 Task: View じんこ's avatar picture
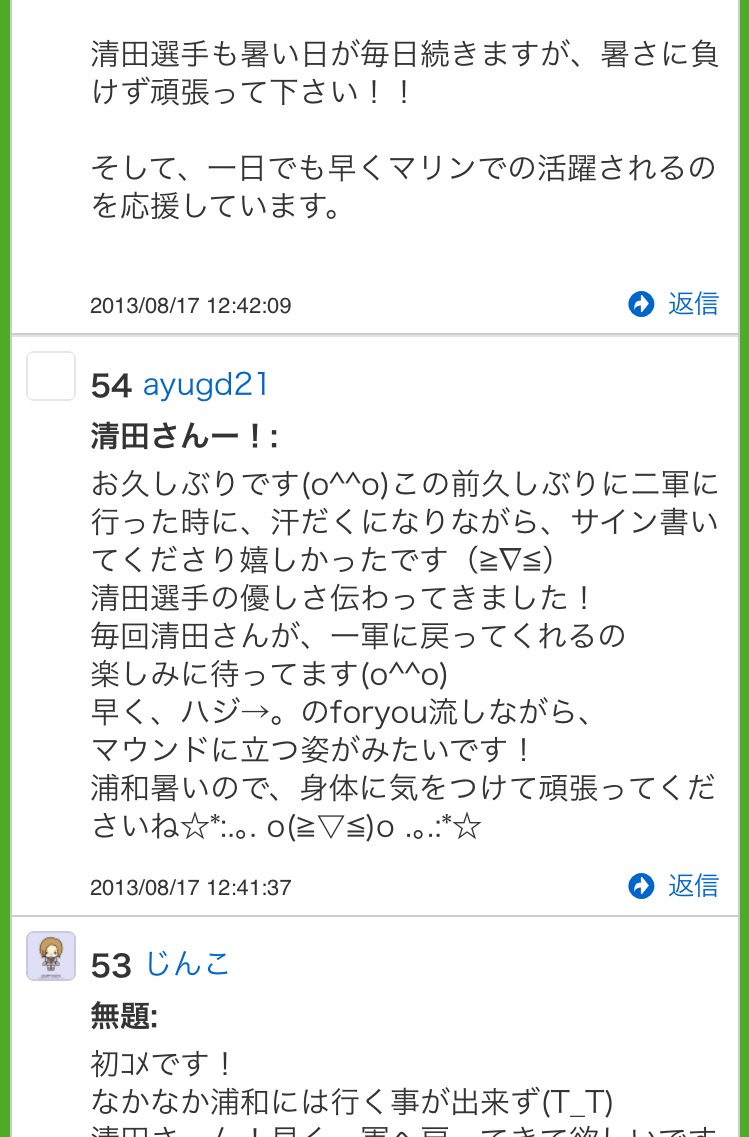coord(51,956)
